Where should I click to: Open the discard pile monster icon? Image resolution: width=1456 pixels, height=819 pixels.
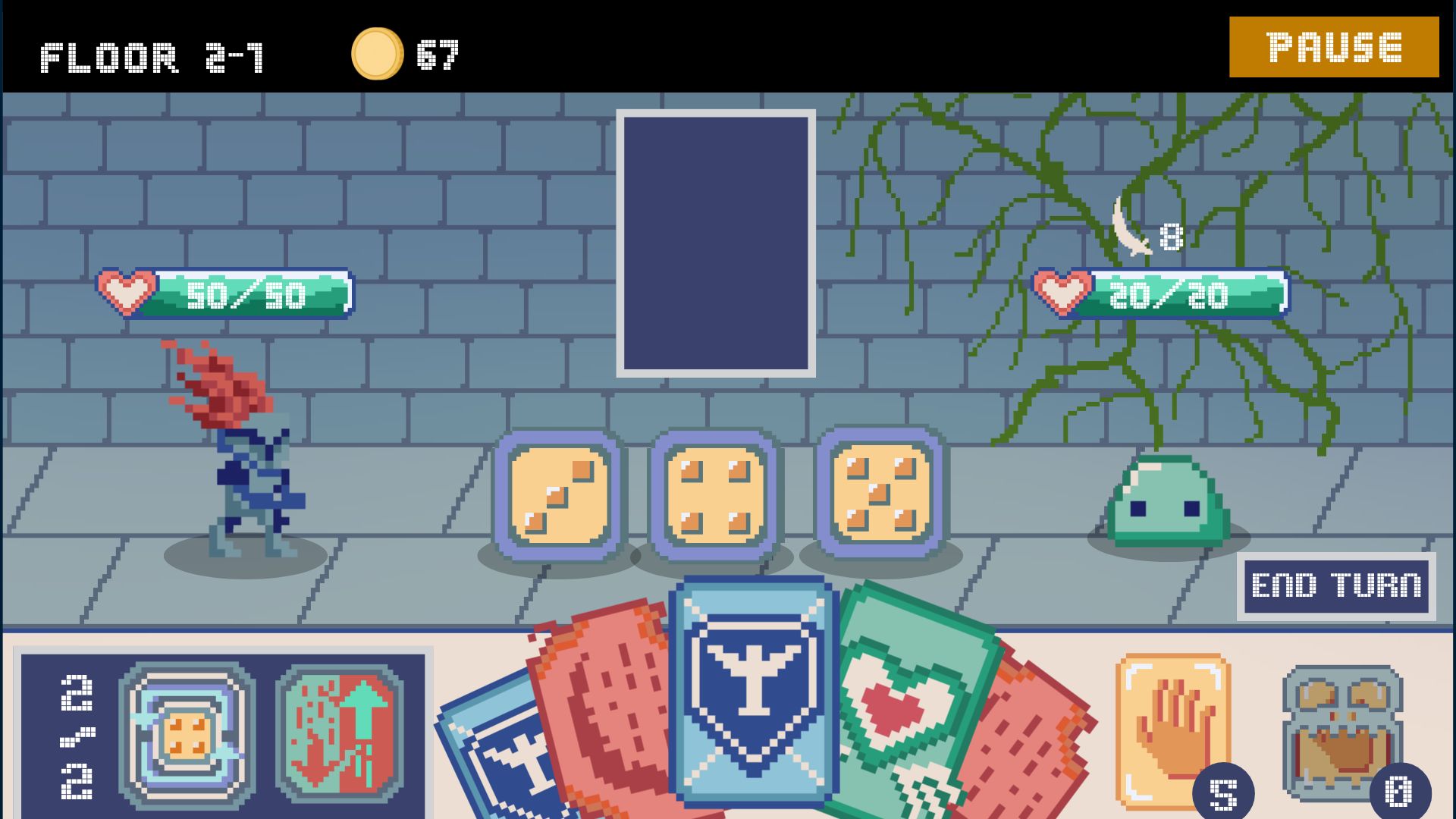click(1341, 728)
